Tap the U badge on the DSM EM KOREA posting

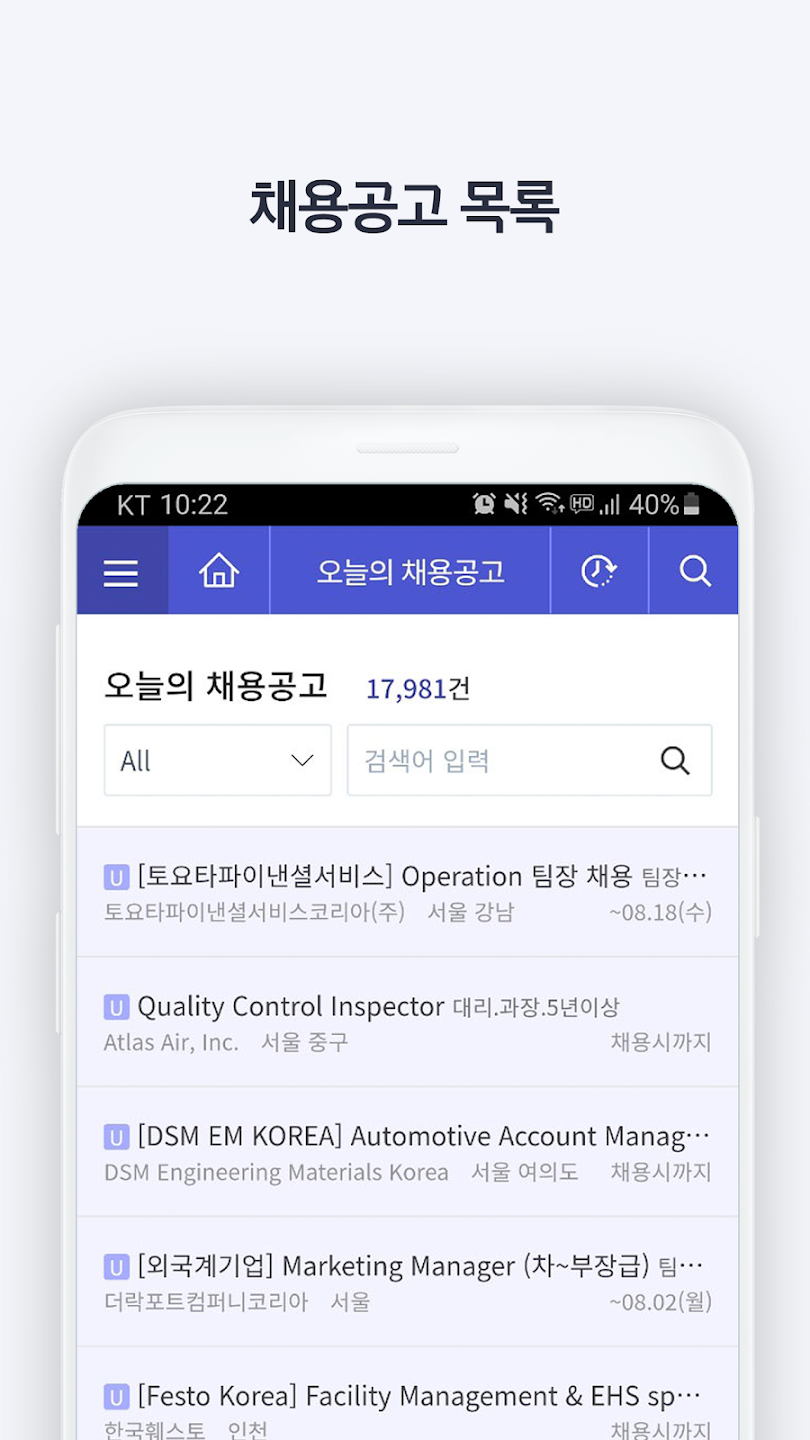tap(115, 1137)
